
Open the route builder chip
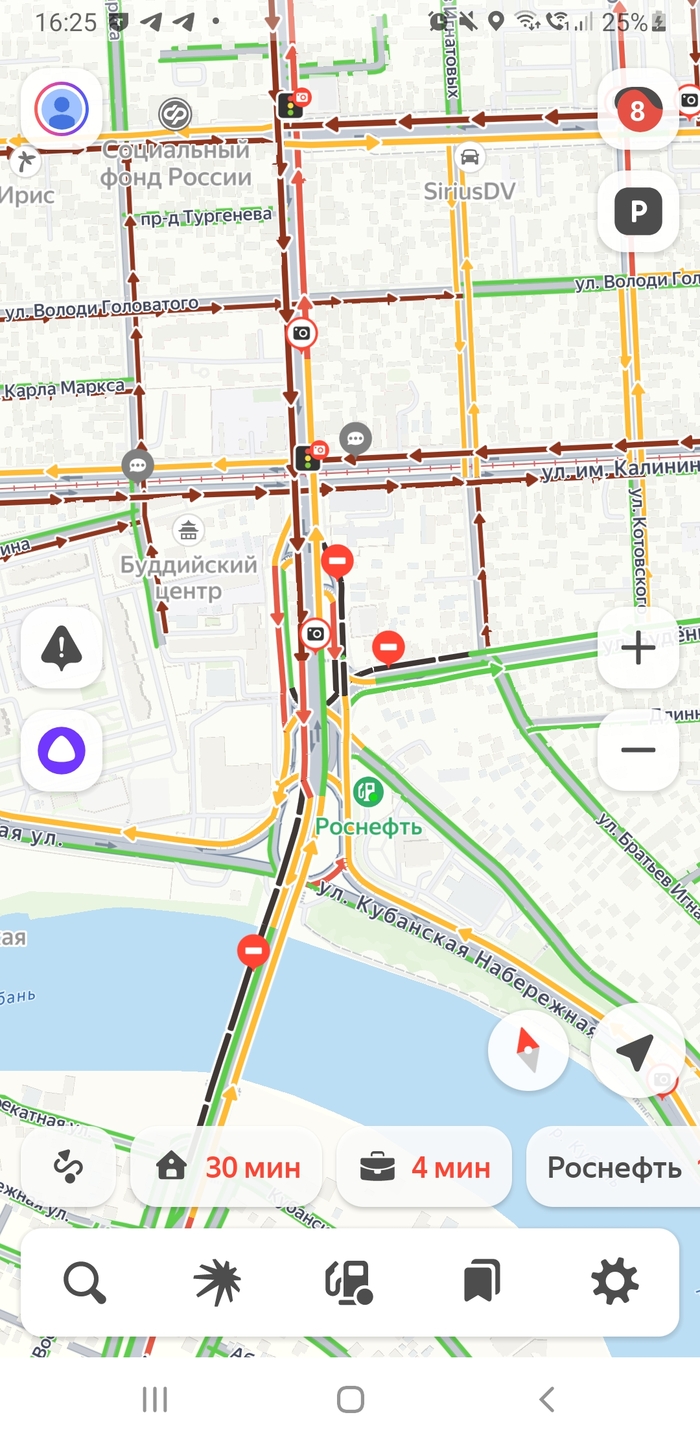tap(68, 1167)
